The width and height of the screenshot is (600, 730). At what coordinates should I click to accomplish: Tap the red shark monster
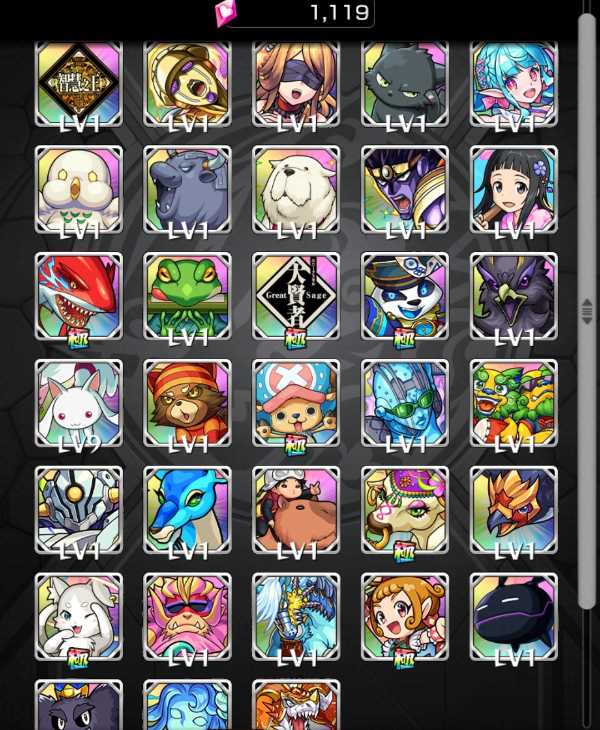[78, 297]
